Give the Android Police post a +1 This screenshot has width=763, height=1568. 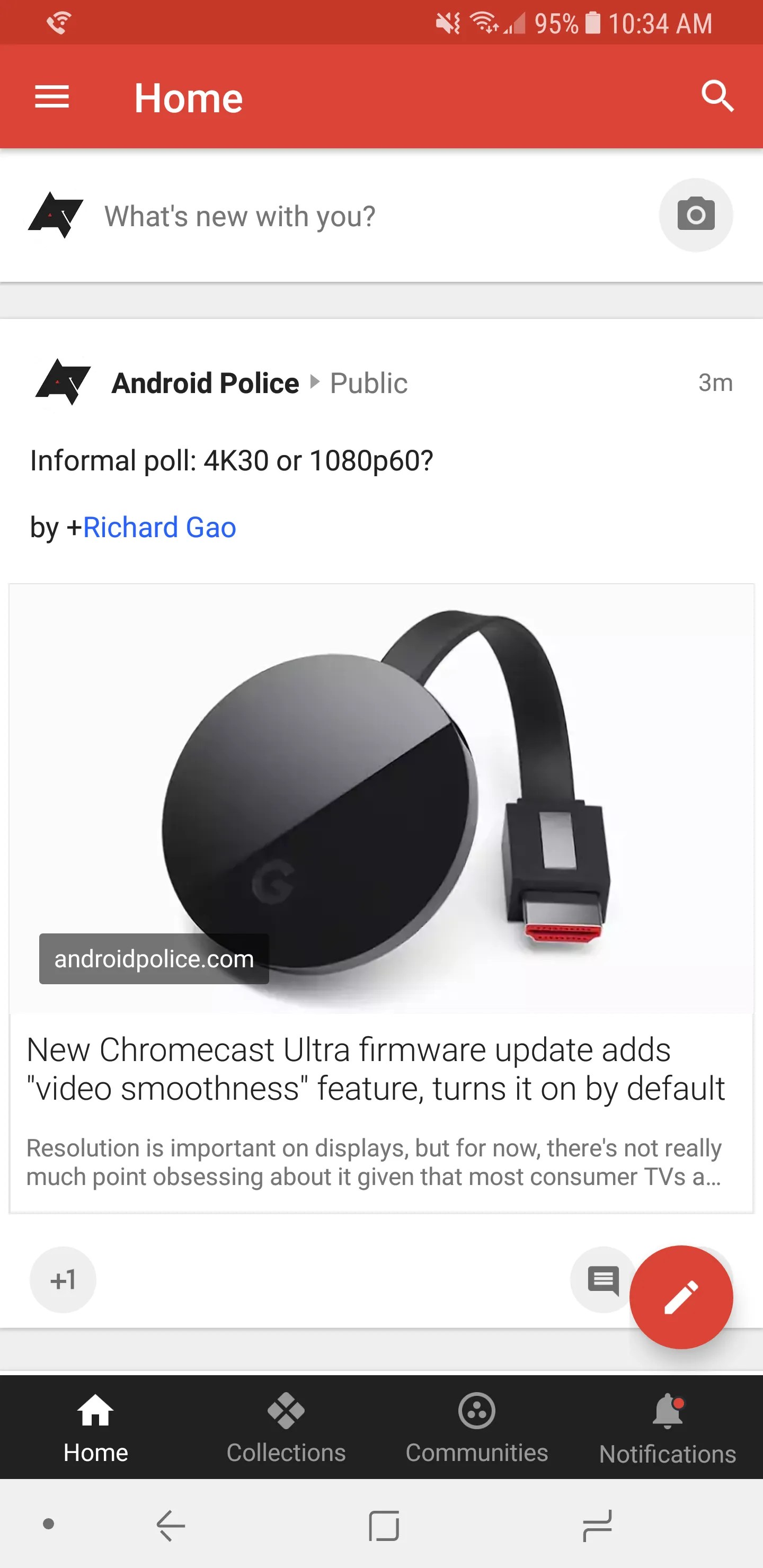[64, 1279]
